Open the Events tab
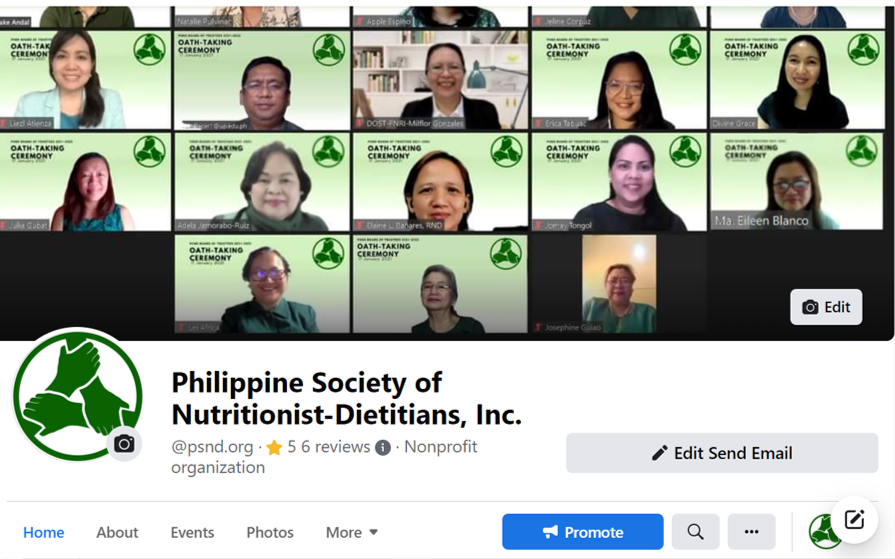895x559 pixels. coord(192,532)
